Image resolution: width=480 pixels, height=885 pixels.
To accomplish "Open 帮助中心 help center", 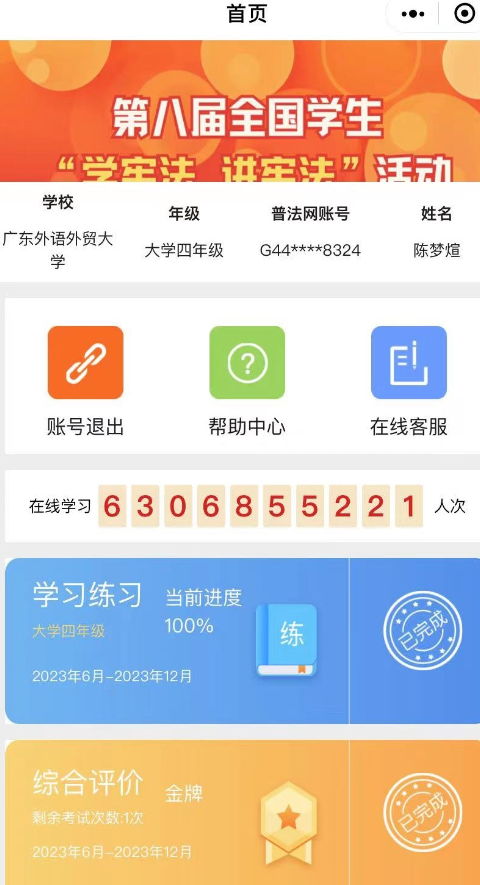I will [247, 381].
